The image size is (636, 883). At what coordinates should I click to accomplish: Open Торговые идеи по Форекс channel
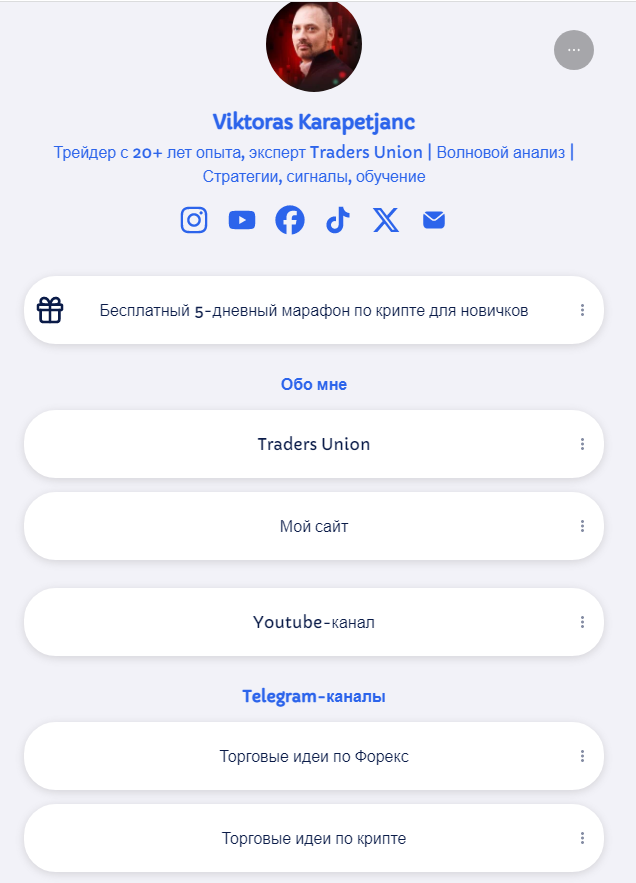pos(313,756)
